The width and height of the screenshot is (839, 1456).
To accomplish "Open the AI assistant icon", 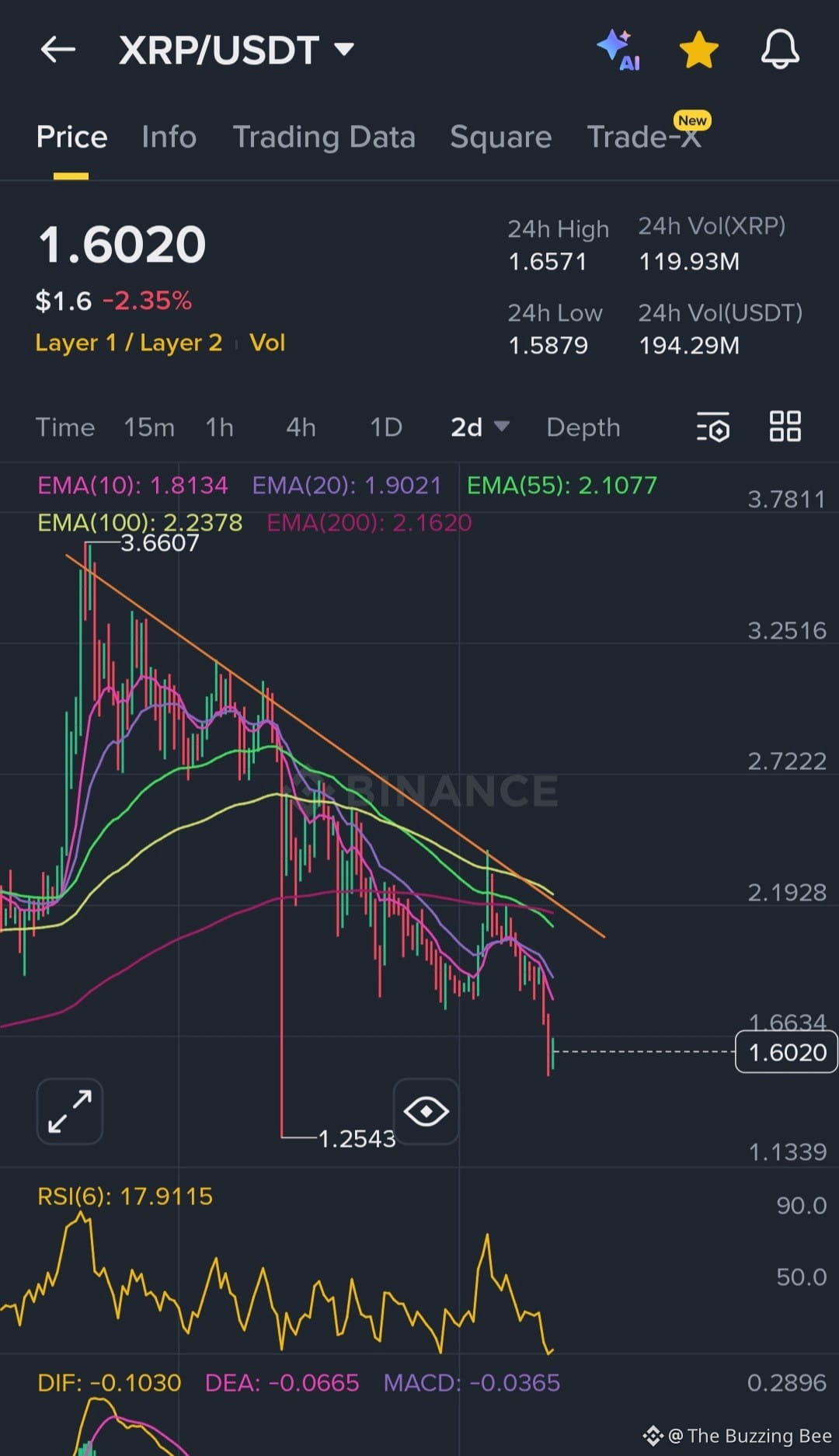I will coord(619,51).
